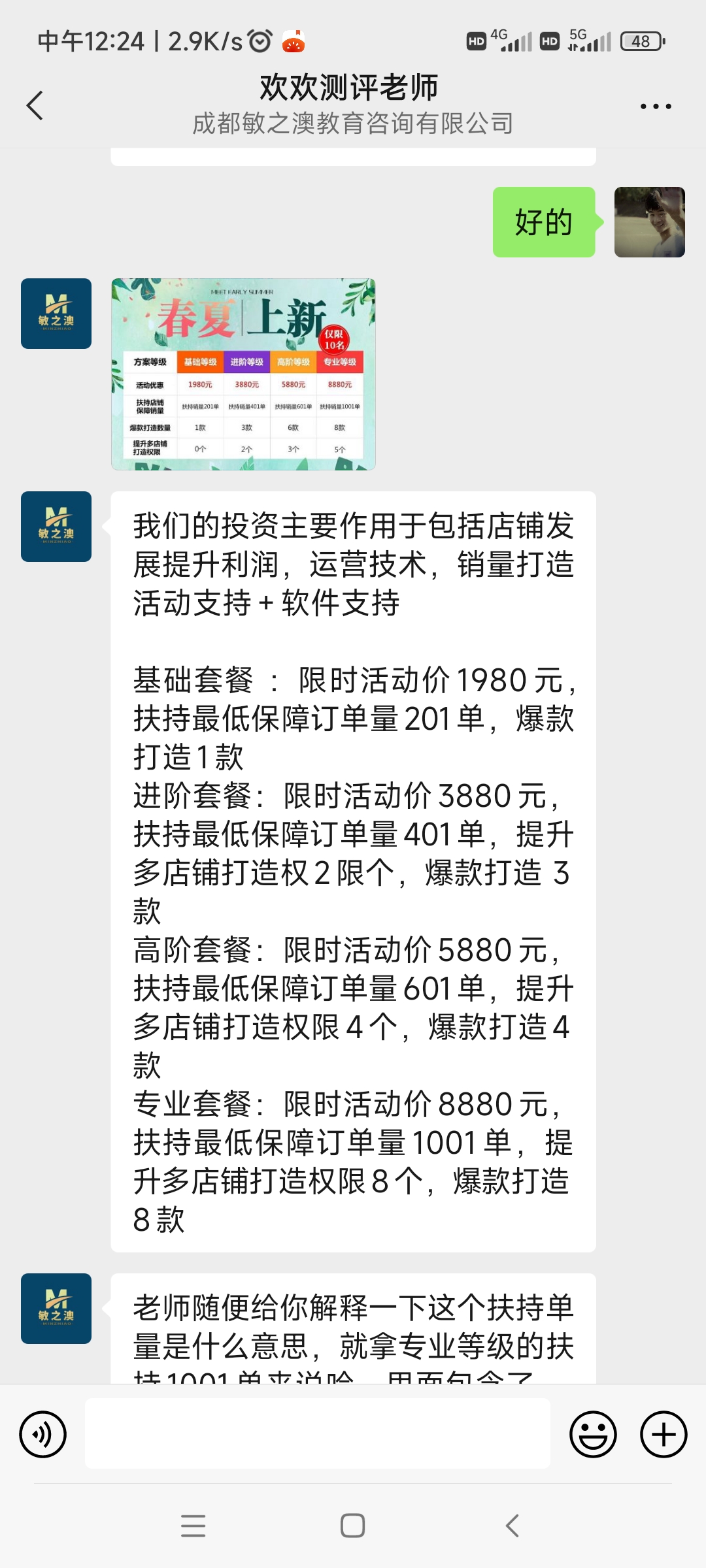Open the 春夏上新 promotional image message

243,374
